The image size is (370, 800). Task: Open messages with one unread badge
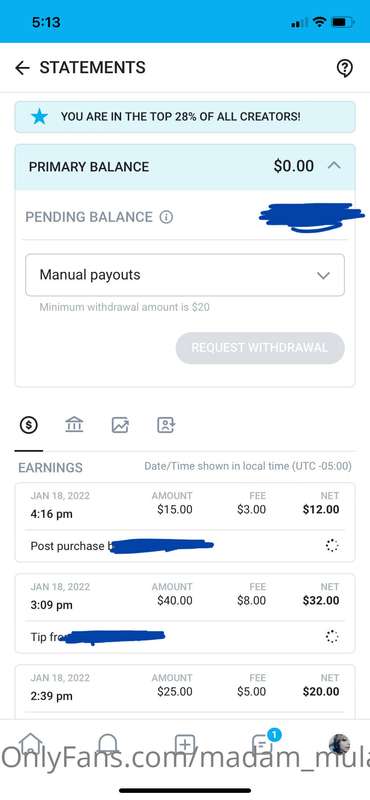pyautogui.click(x=263, y=743)
